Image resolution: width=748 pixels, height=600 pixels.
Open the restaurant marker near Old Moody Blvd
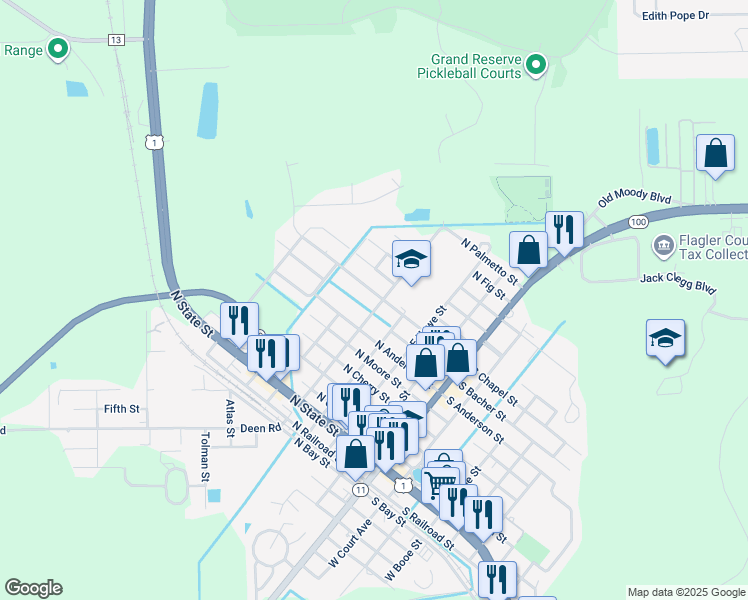564,230
